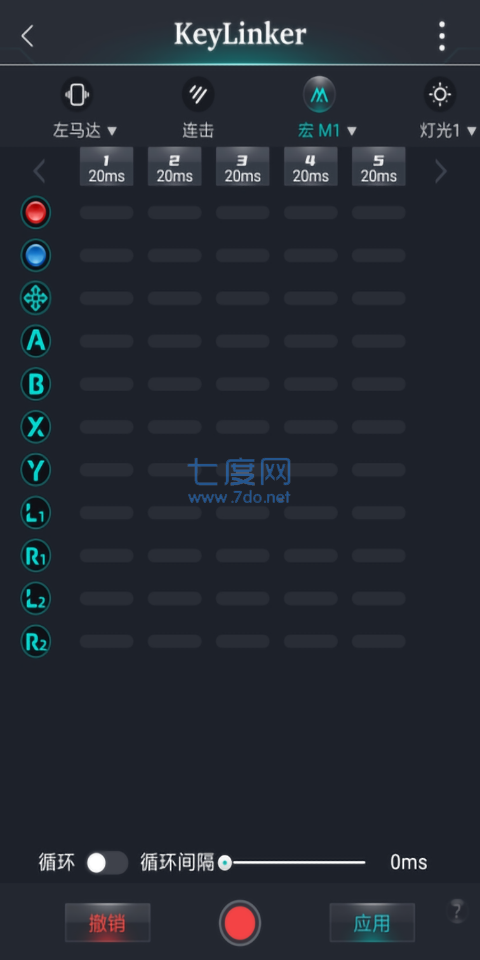Viewport: 480px width, 960px height.
Task: Tap the blue joystick button icon
Action: click(36, 255)
